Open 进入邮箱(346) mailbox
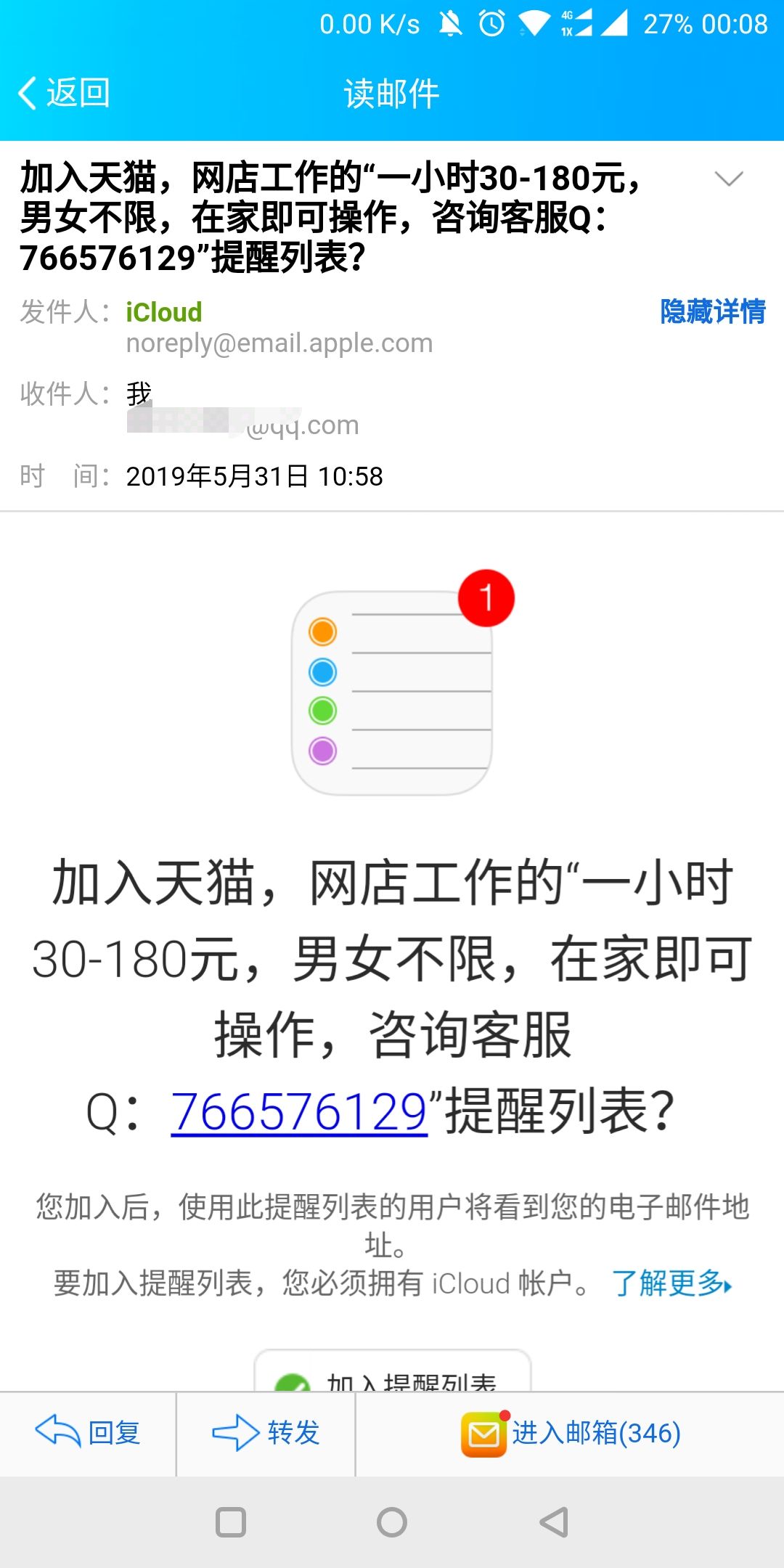This screenshot has width=784, height=1568. click(x=571, y=1433)
